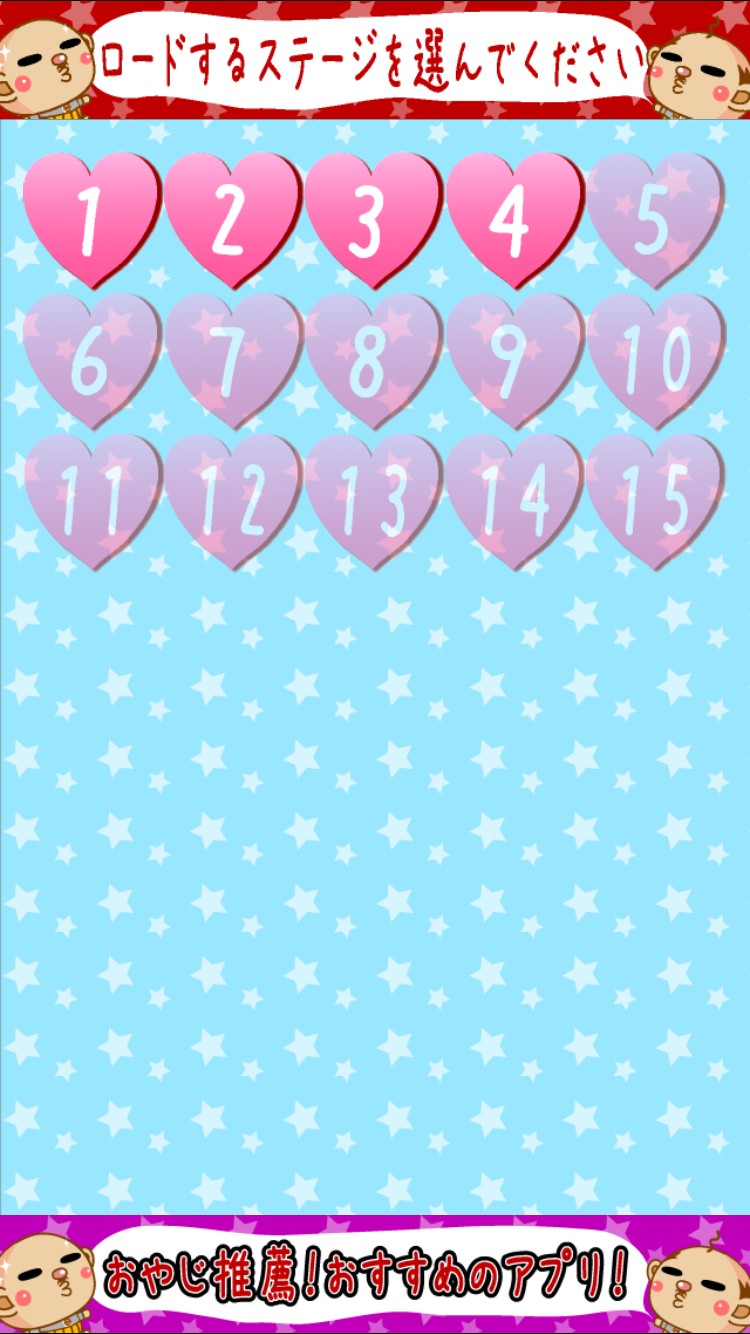
Task: Tap the locked stage 6 heart
Action: point(91,359)
